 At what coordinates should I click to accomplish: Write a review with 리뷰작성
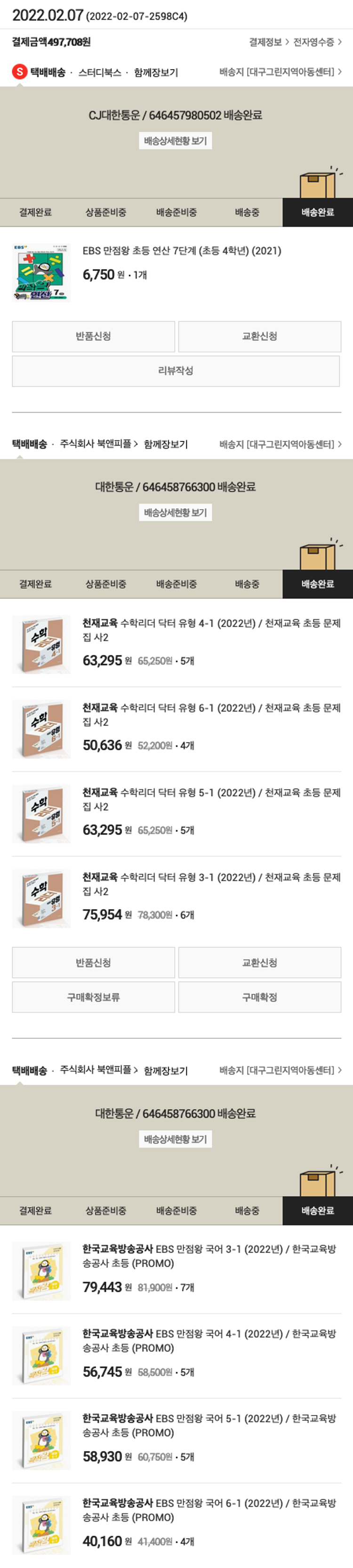tap(175, 371)
